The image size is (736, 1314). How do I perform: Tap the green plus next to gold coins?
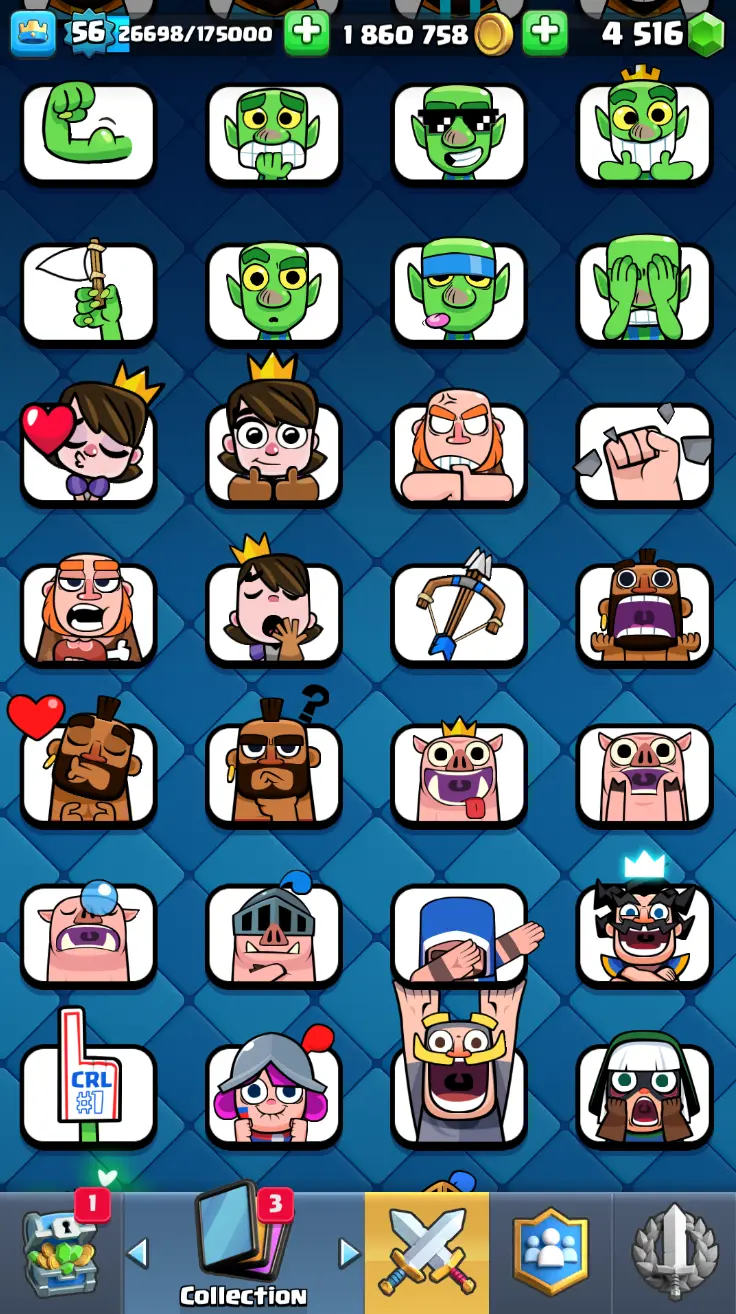click(x=544, y=34)
